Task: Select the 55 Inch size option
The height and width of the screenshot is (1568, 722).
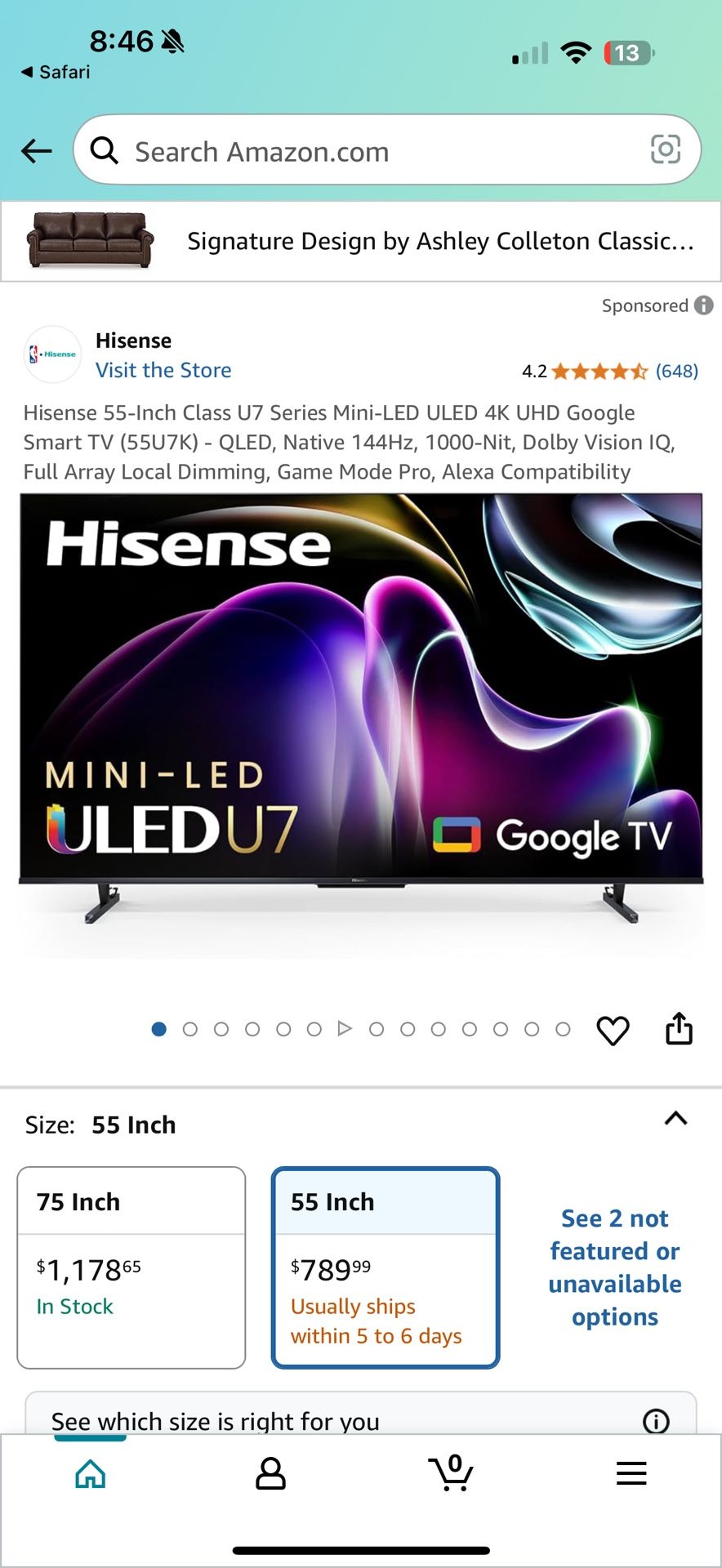Action: click(x=385, y=1267)
